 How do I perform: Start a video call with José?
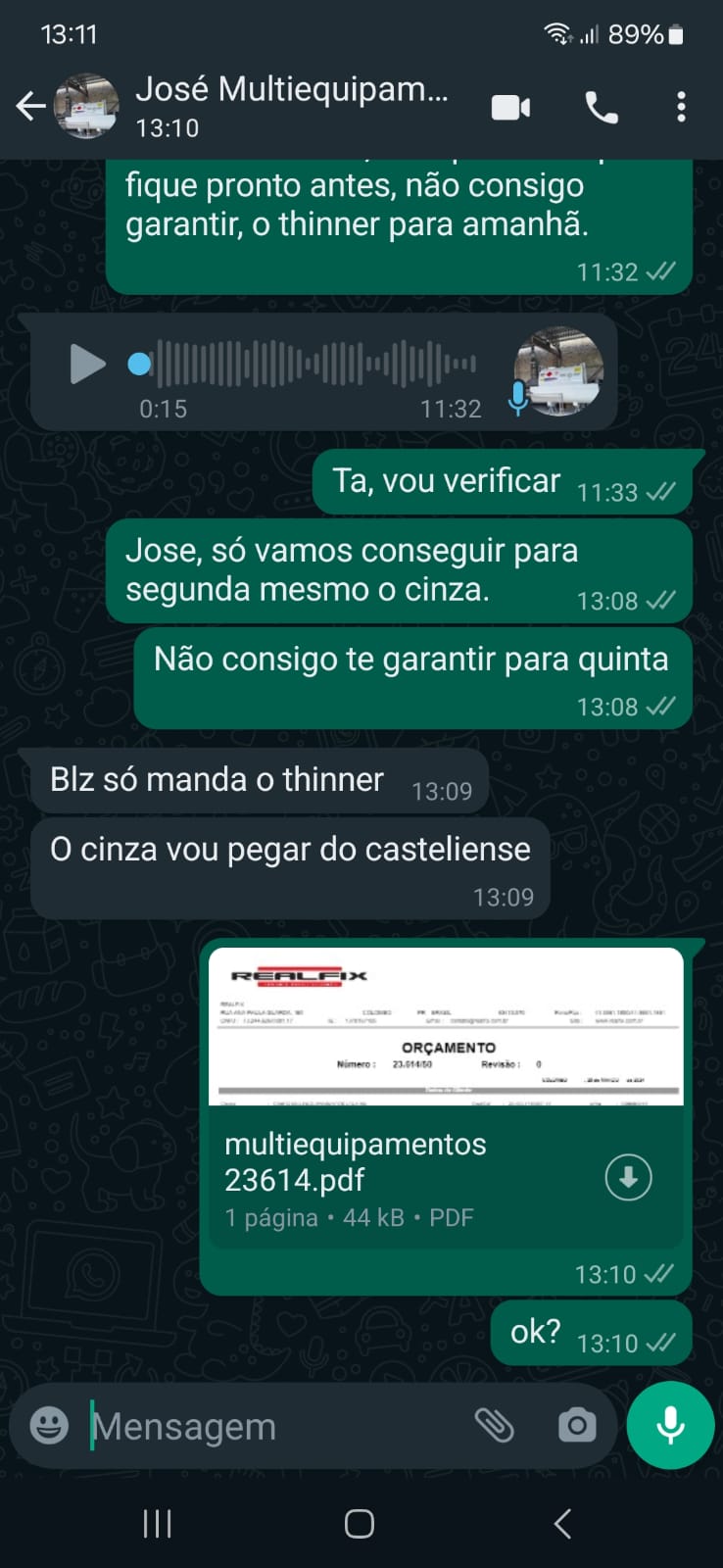coord(510,107)
